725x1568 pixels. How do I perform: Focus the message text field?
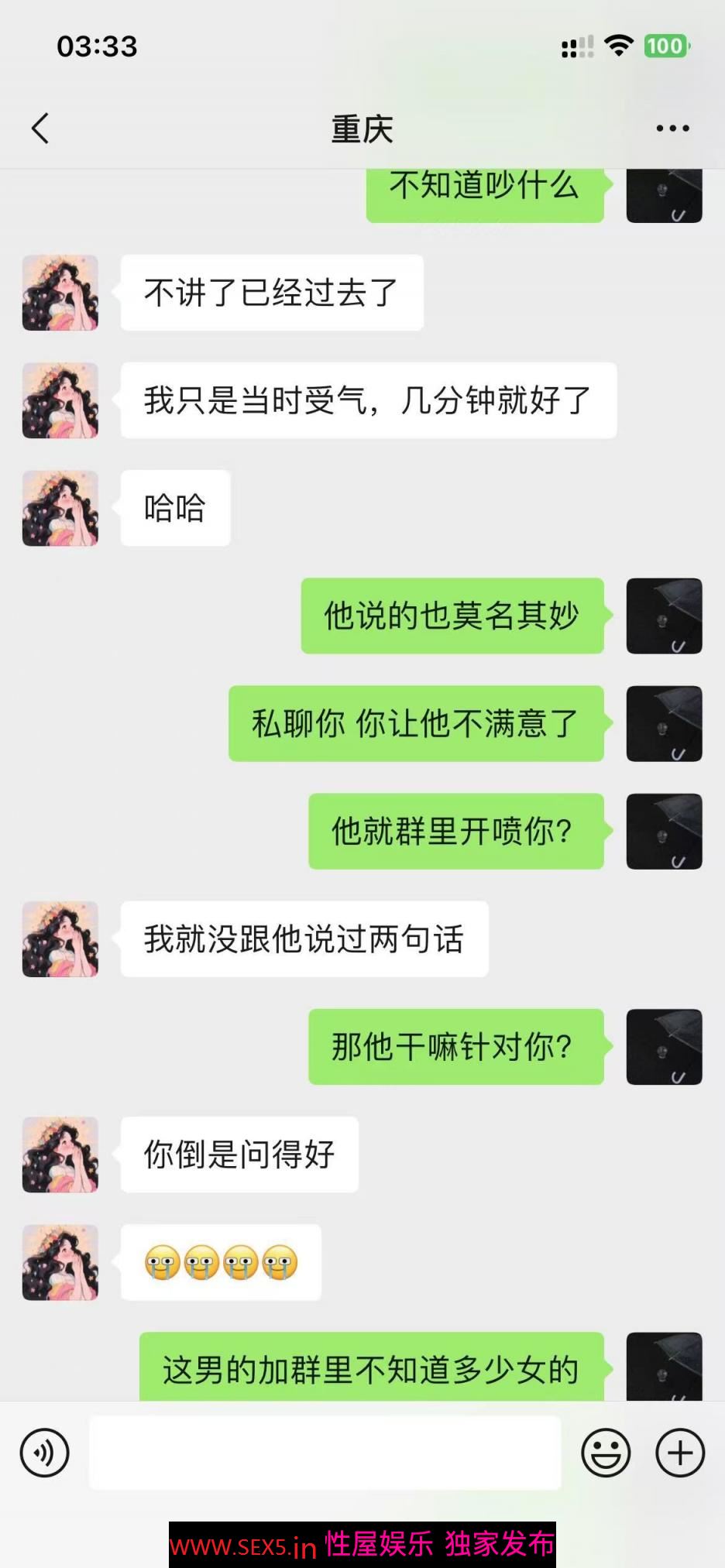tap(325, 1453)
